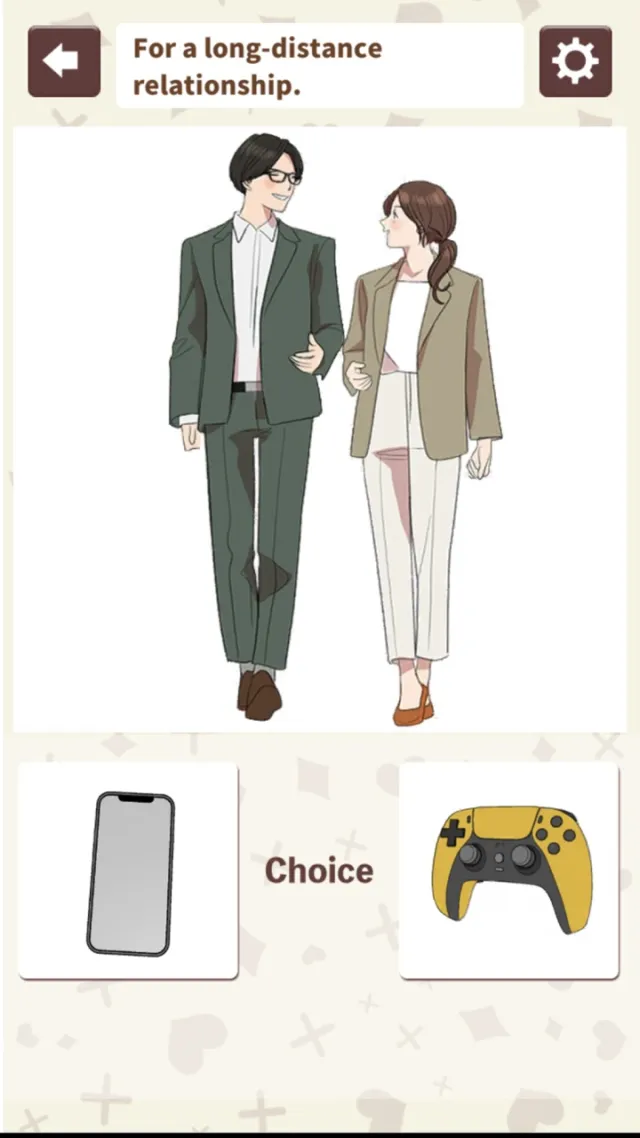640x1138 pixels.
Task: Open the settings gear
Action: coord(575,62)
